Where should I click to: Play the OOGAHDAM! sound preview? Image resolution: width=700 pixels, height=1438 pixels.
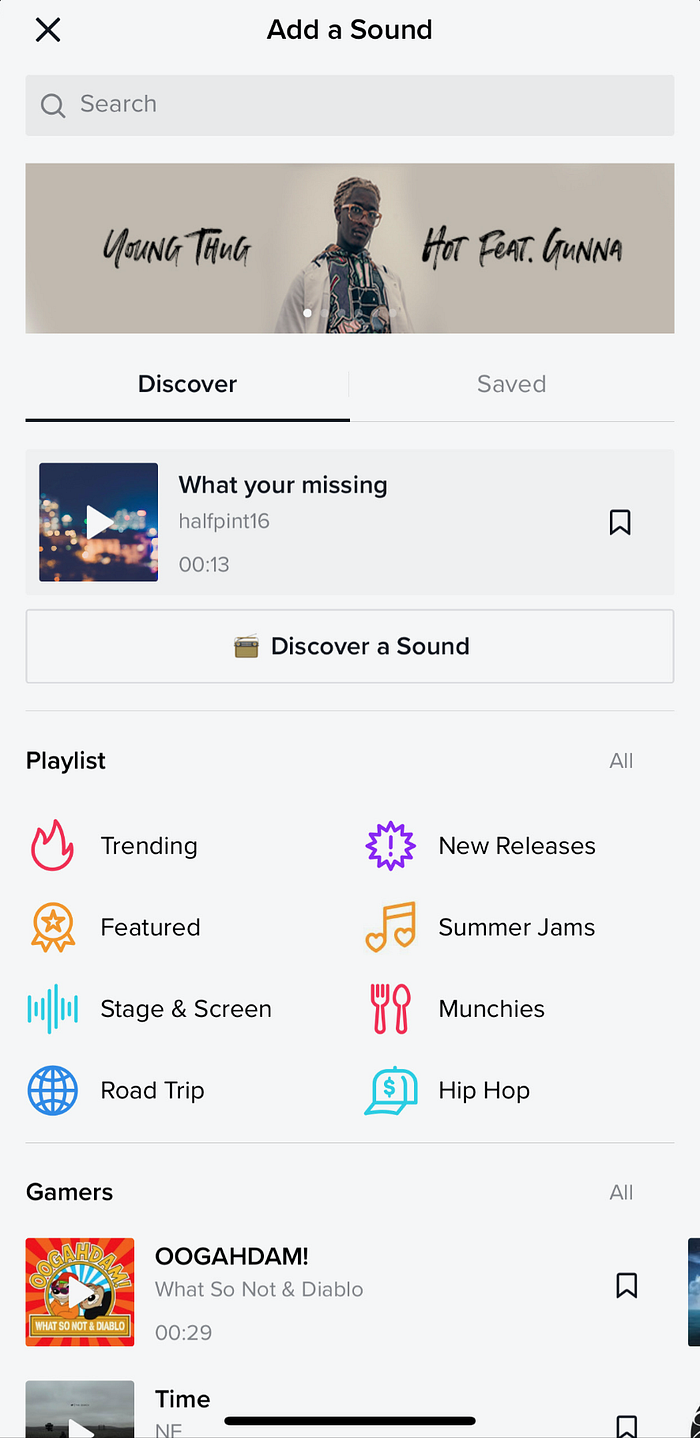pyautogui.click(x=80, y=1292)
